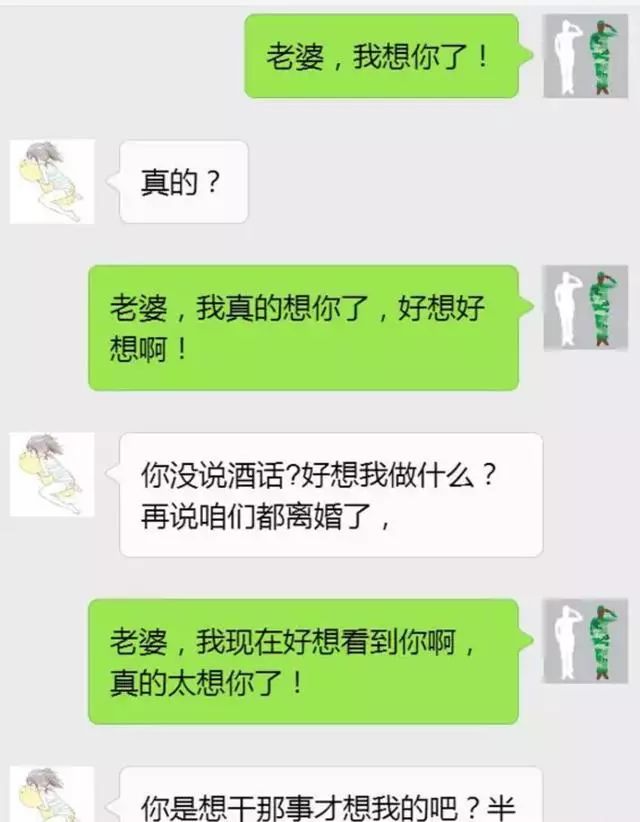Open avatar beside "好想好想啊！" message
Viewport: 640px width, 822px height.
pyautogui.click(x=585, y=308)
